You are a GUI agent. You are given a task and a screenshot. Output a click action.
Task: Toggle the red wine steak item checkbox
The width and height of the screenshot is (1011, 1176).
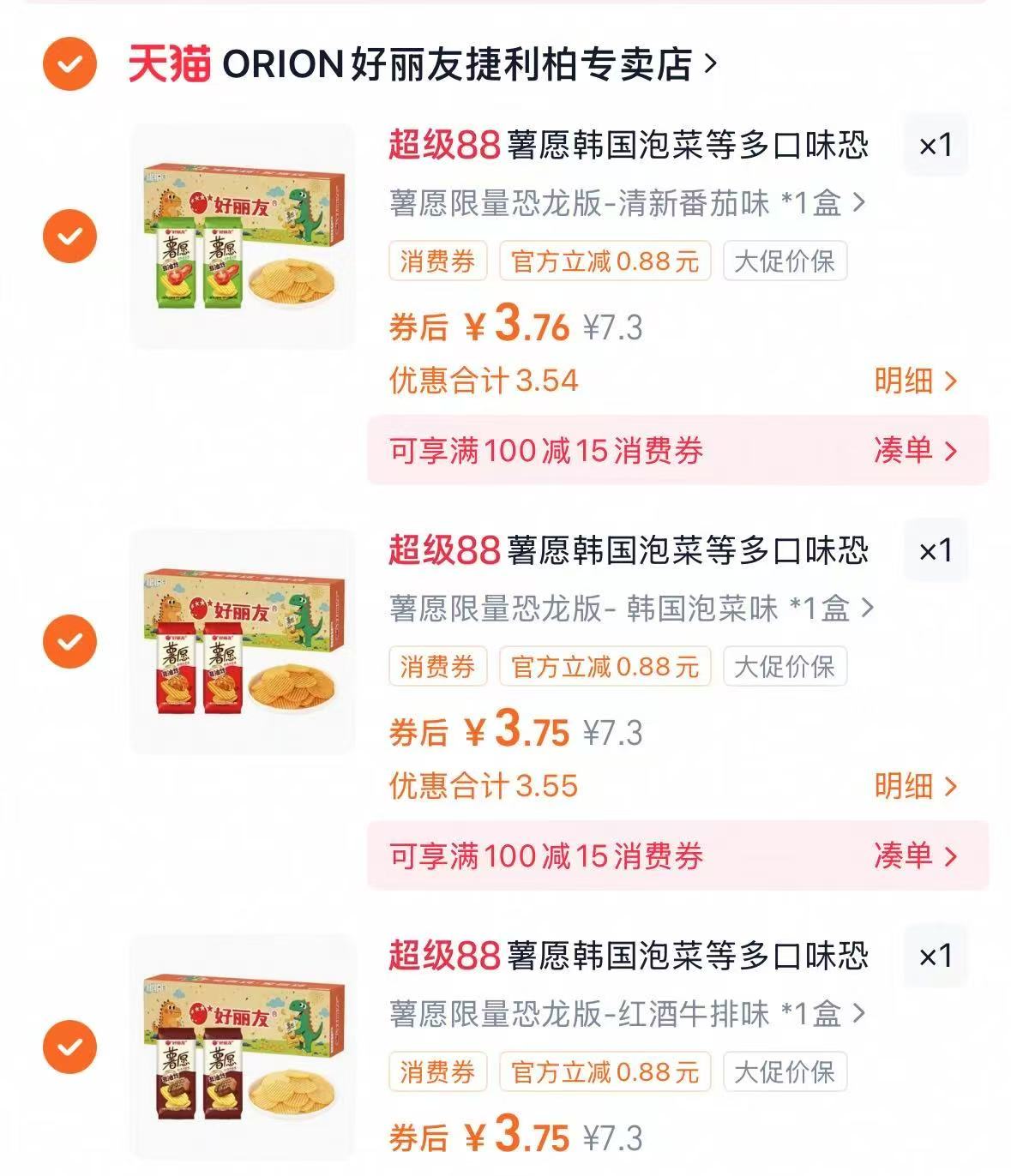[68, 1047]
